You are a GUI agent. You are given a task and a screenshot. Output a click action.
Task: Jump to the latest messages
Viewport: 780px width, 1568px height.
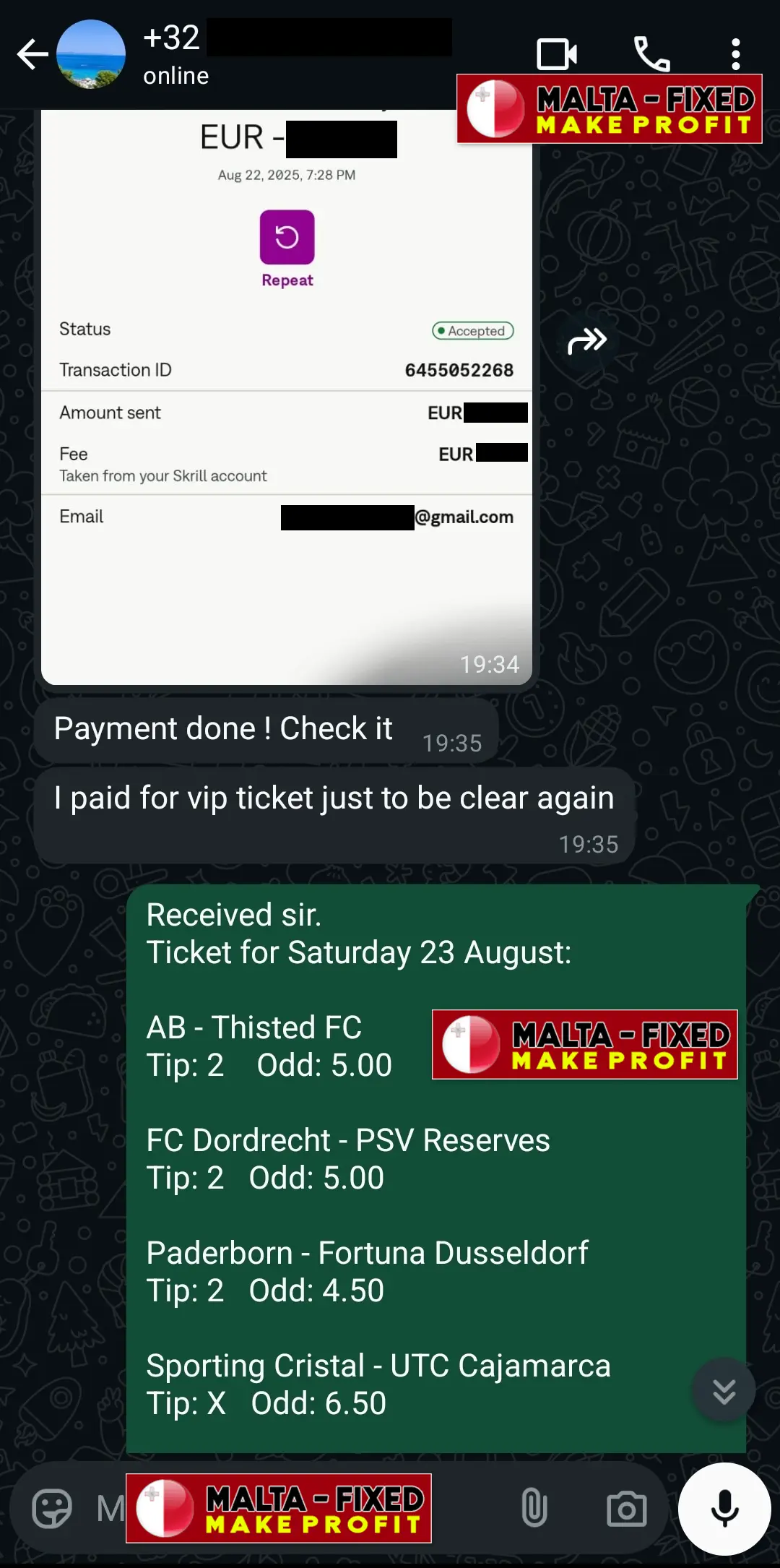[724, 1390]
